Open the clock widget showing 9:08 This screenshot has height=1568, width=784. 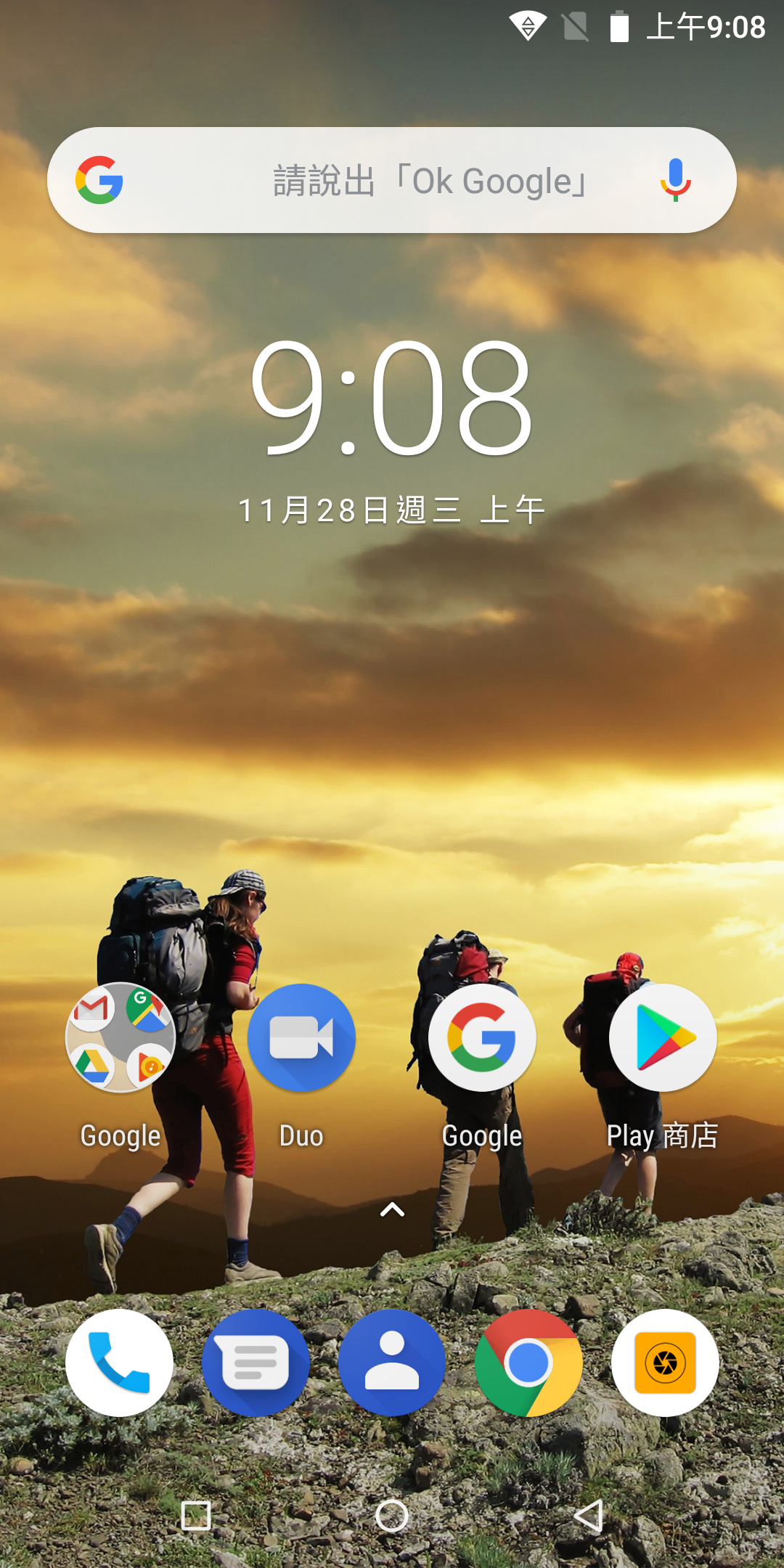pos(392,398)
